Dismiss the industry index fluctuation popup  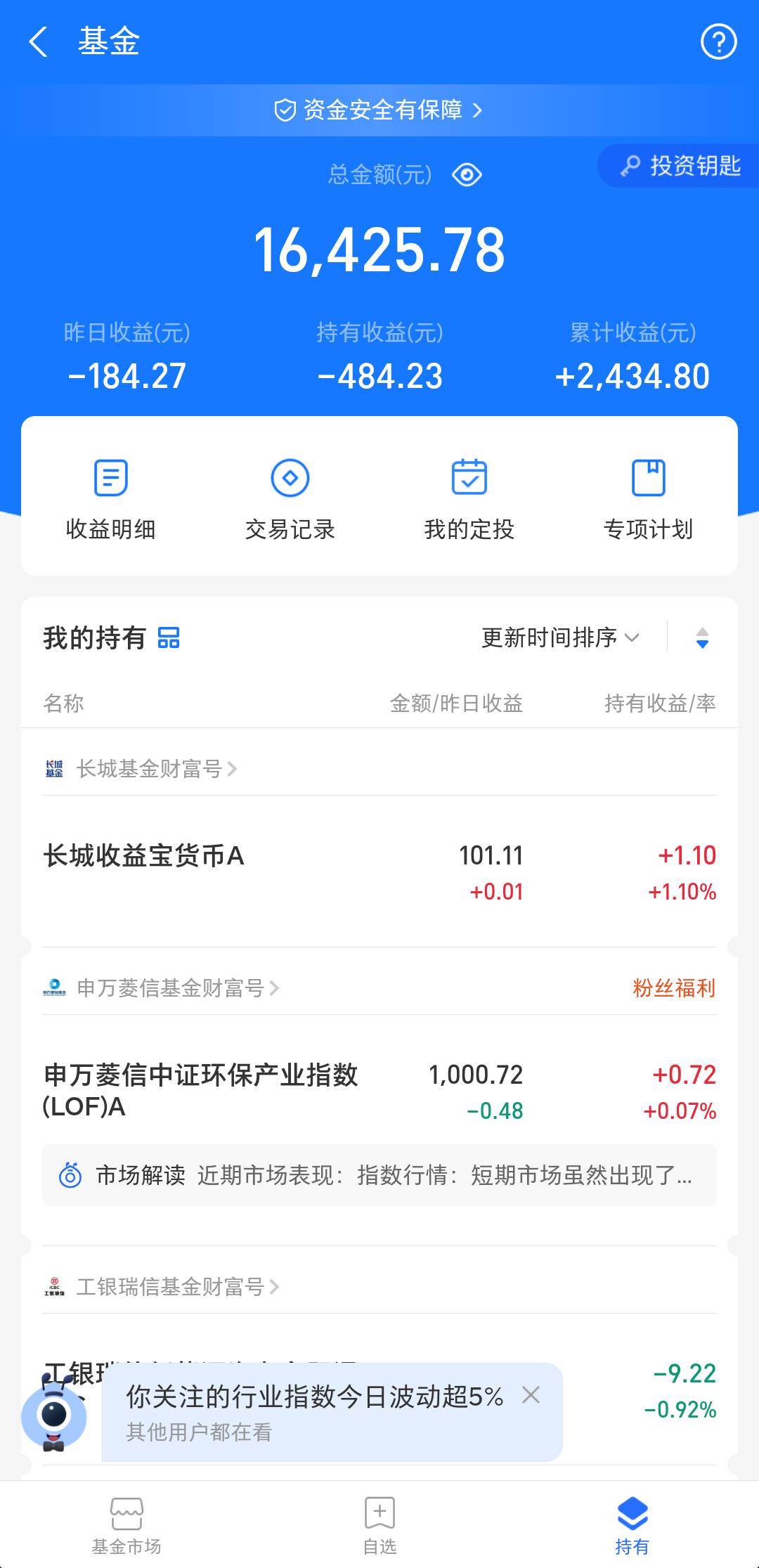point(531,1395)
